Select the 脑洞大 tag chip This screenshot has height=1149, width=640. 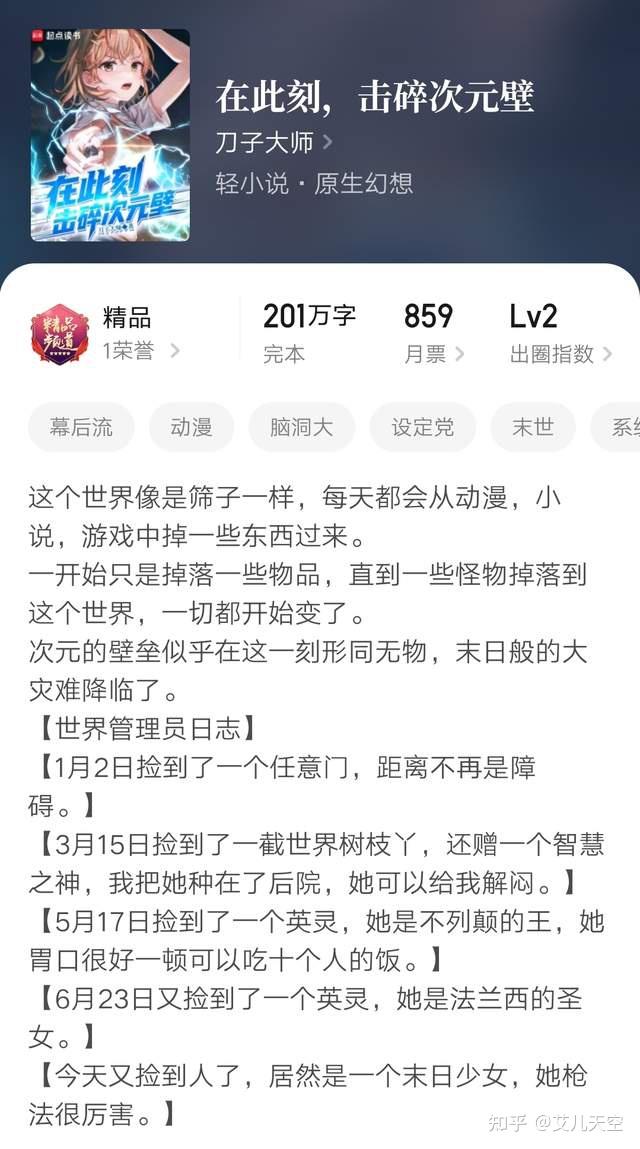point(301,427)
